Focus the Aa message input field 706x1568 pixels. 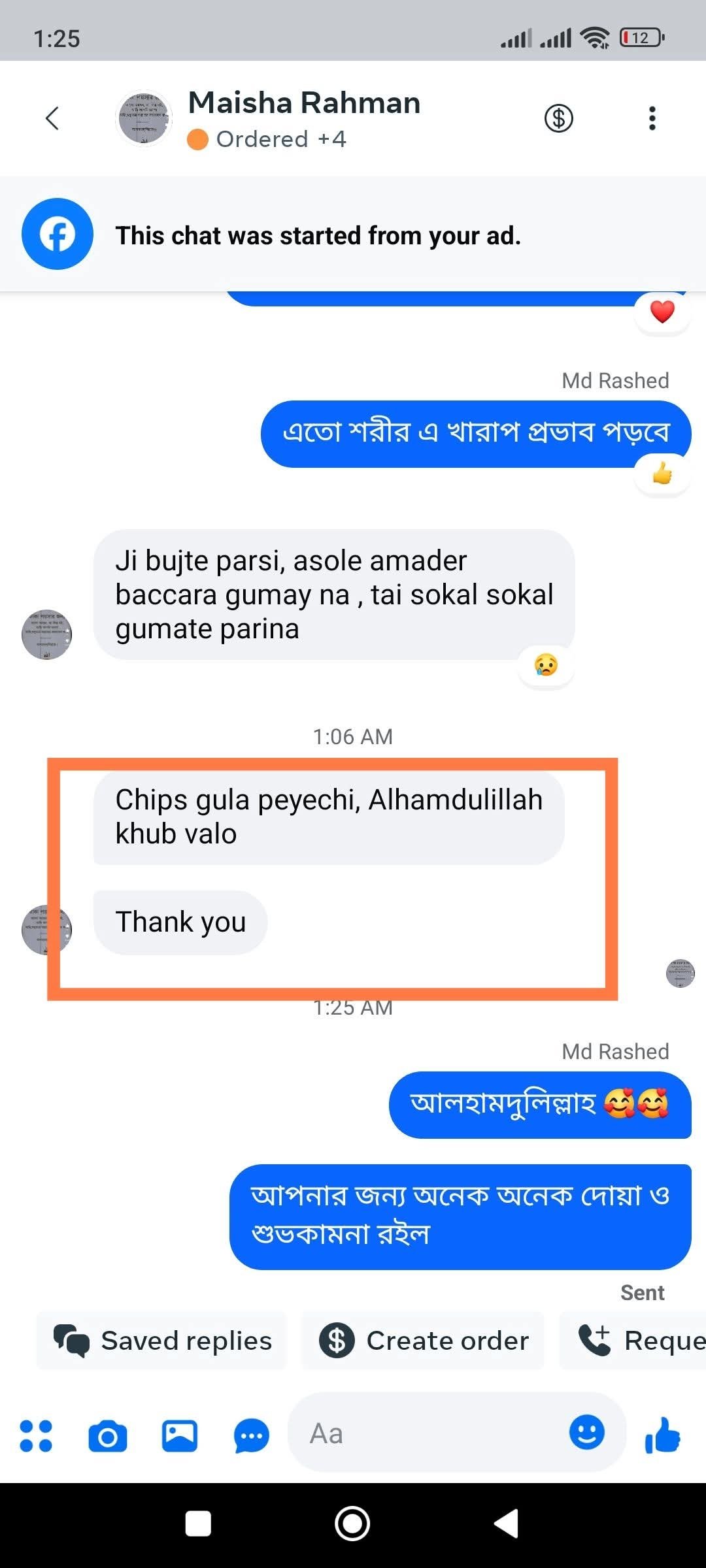(425, 1434)
